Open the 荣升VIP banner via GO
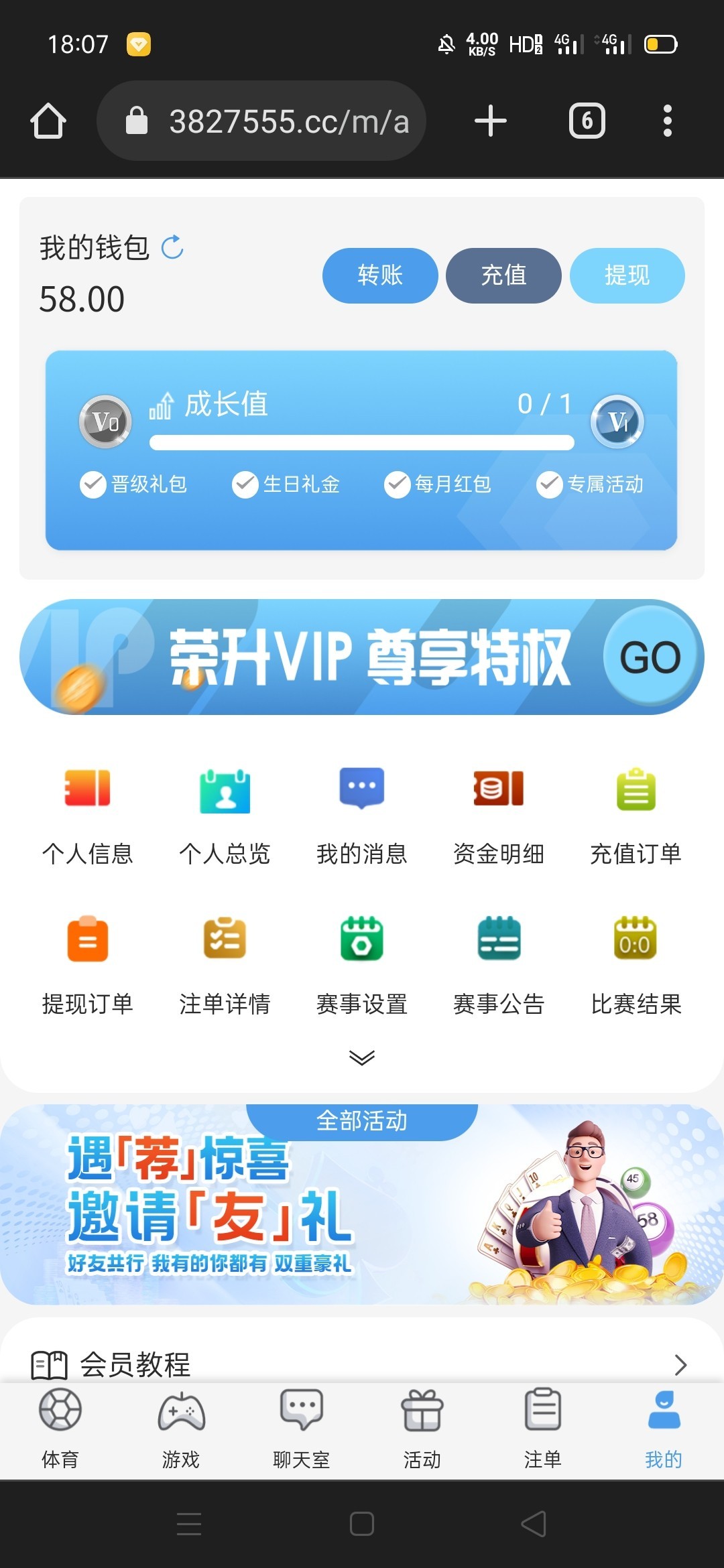 point(650,657)
